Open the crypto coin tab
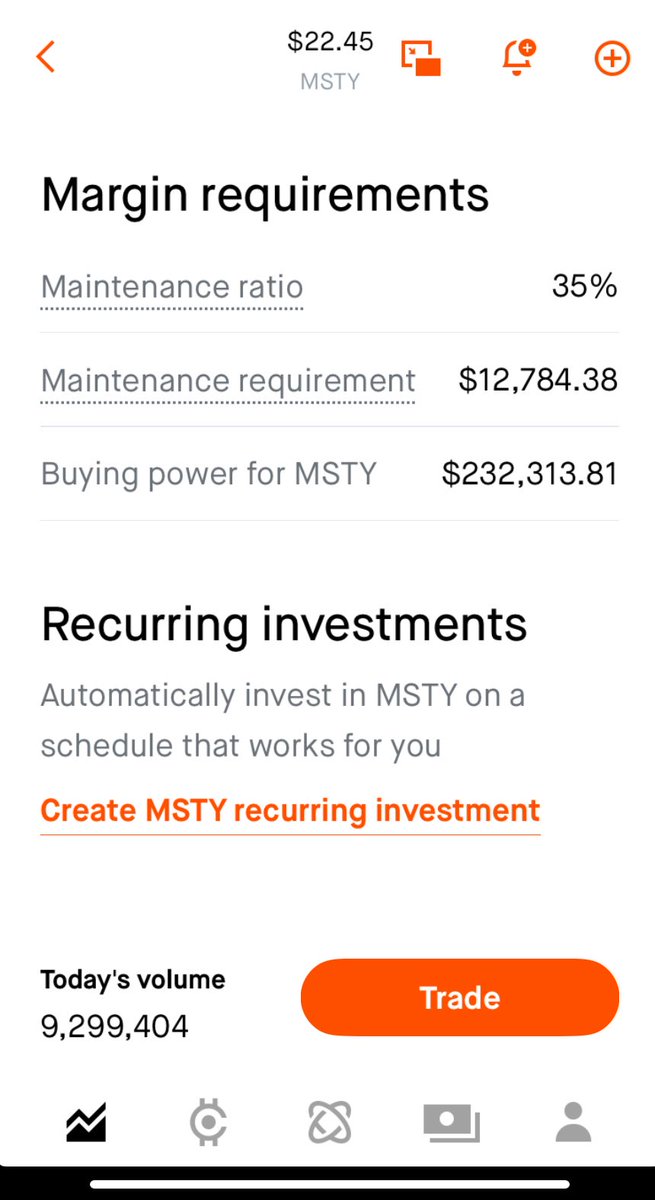The image size is (655, 1200). pos(208,1124)
